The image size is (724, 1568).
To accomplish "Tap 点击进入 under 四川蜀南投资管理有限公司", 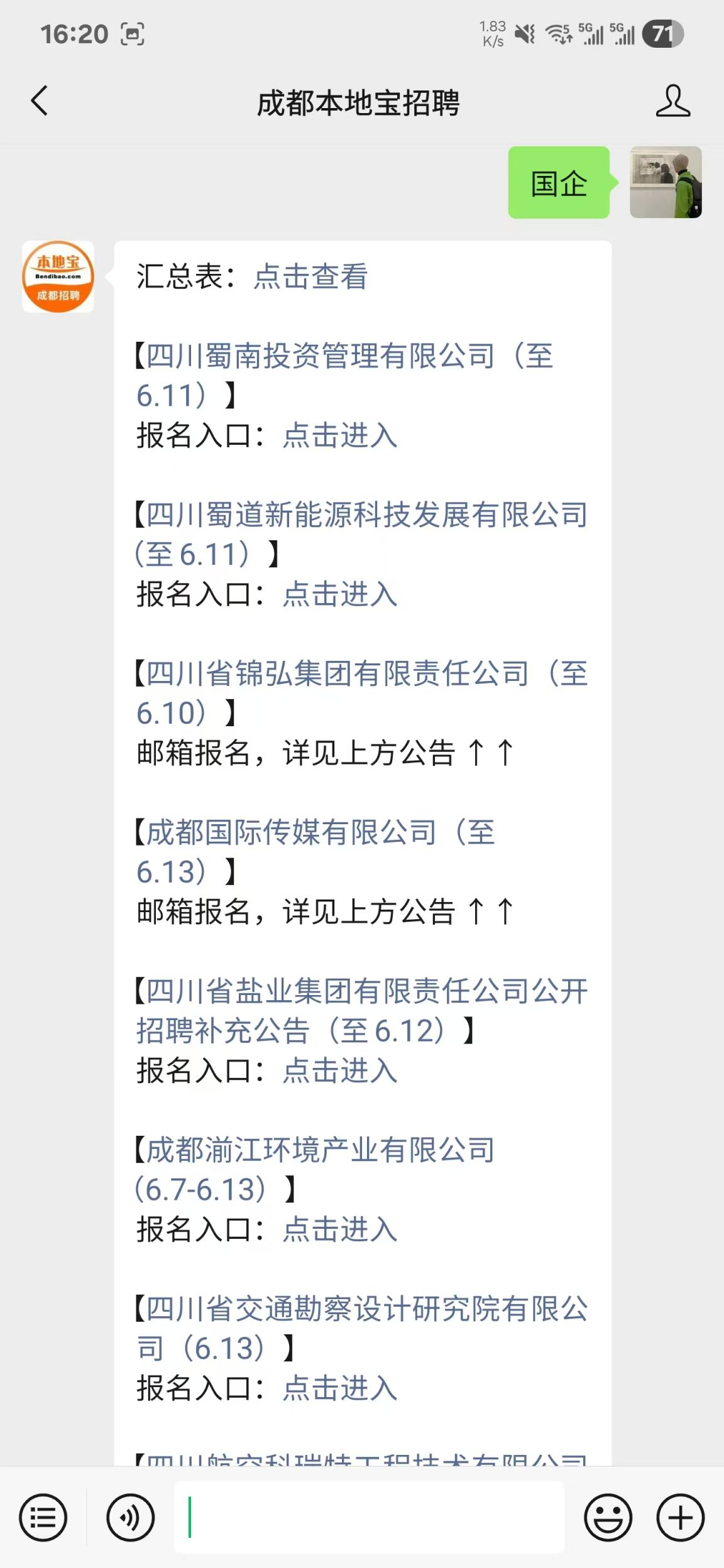I will pos(340,435).
